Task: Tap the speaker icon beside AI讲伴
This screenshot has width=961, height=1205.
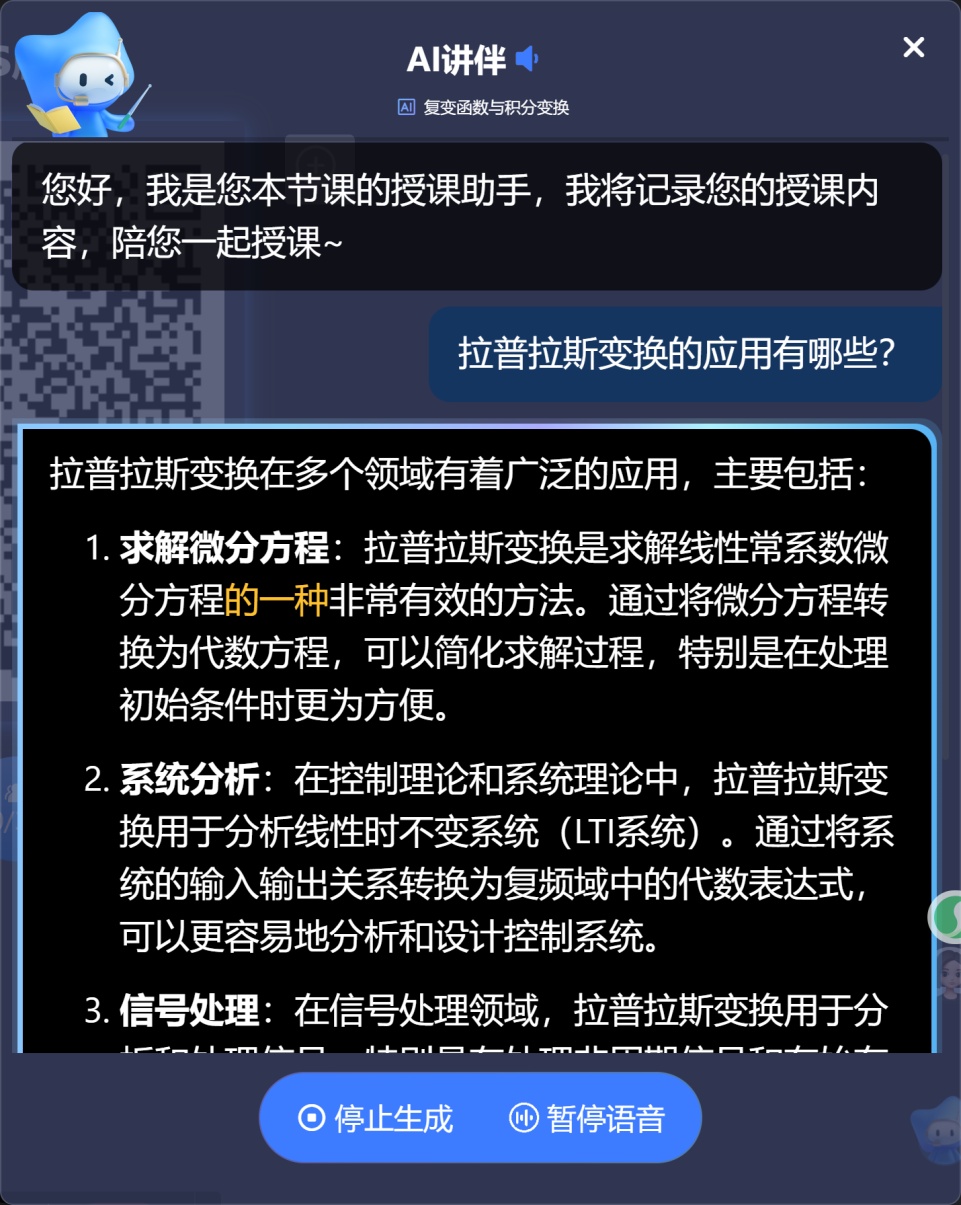Action: click(x=527, y=60)
